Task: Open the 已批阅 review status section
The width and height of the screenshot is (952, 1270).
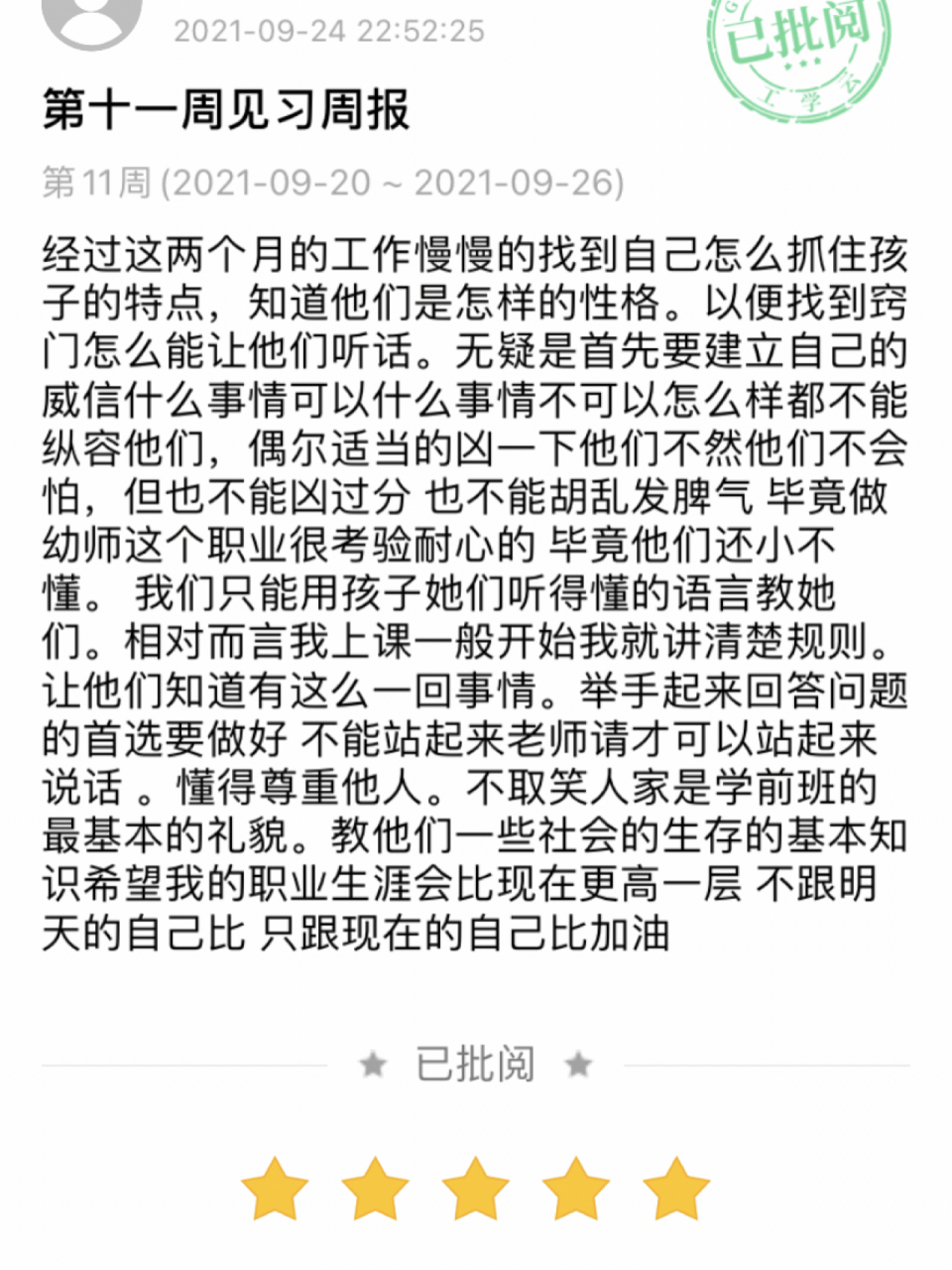Action: pos(475,1063)
